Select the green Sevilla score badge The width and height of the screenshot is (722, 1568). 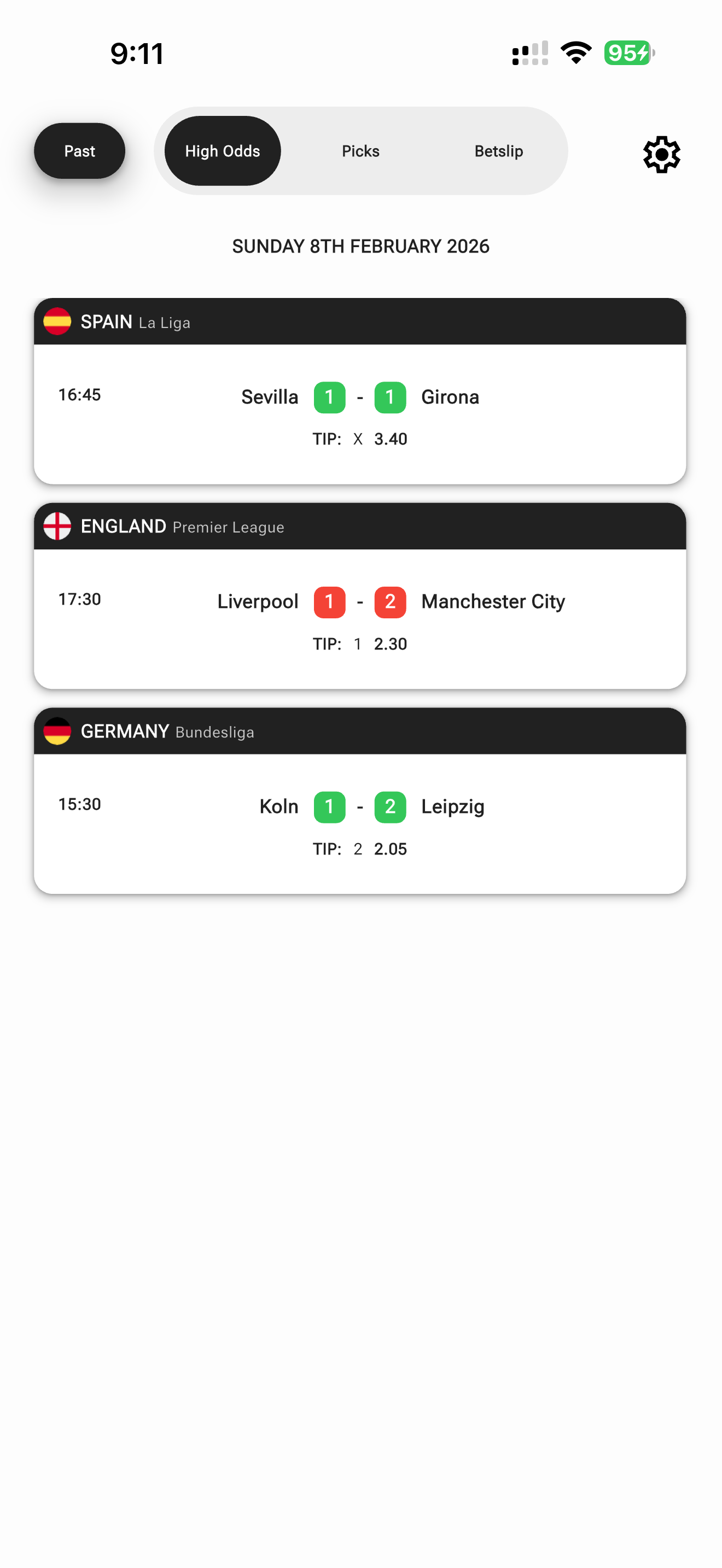(329, 397)
